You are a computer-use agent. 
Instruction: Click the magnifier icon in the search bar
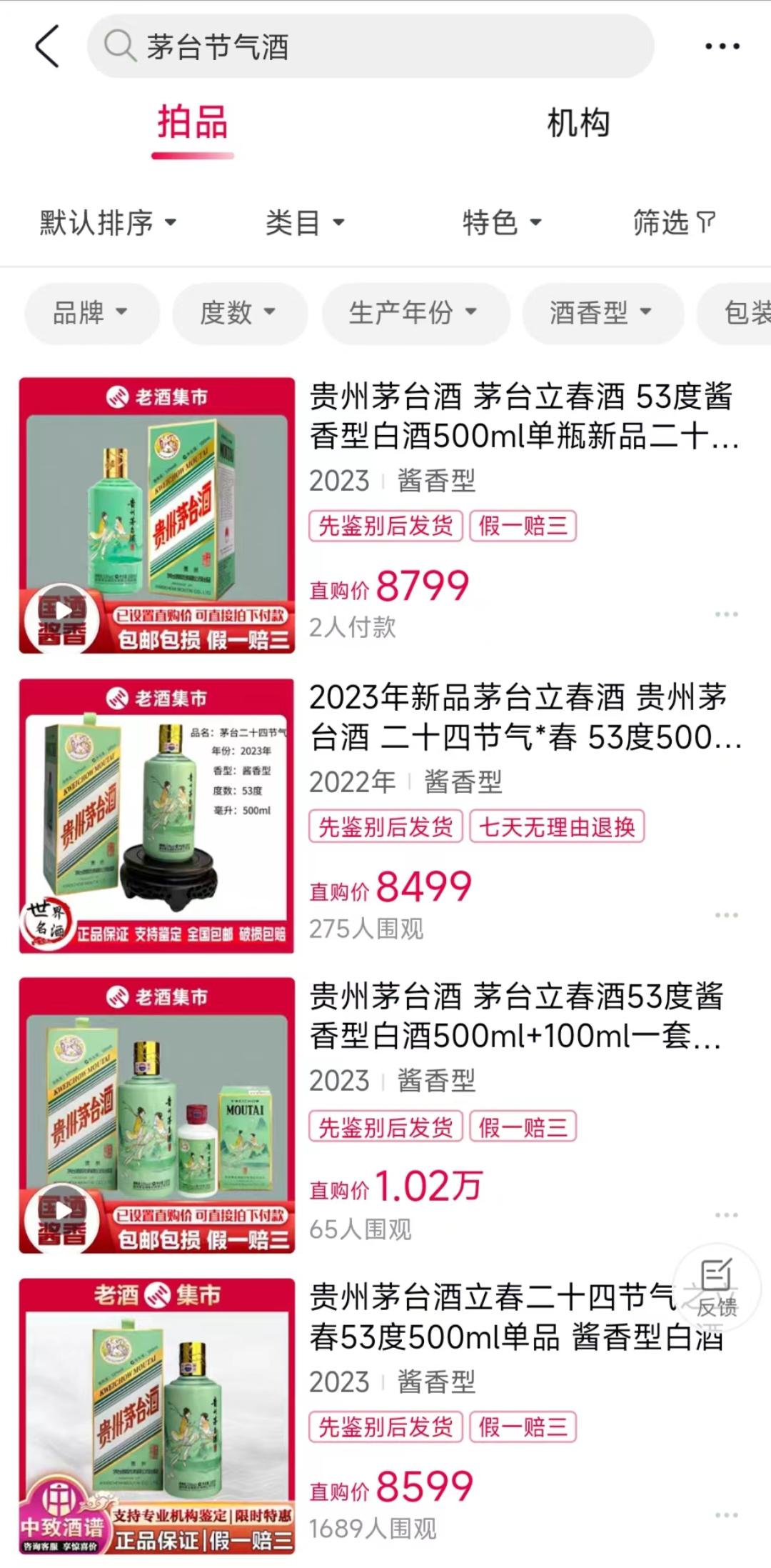coord(120,45)
